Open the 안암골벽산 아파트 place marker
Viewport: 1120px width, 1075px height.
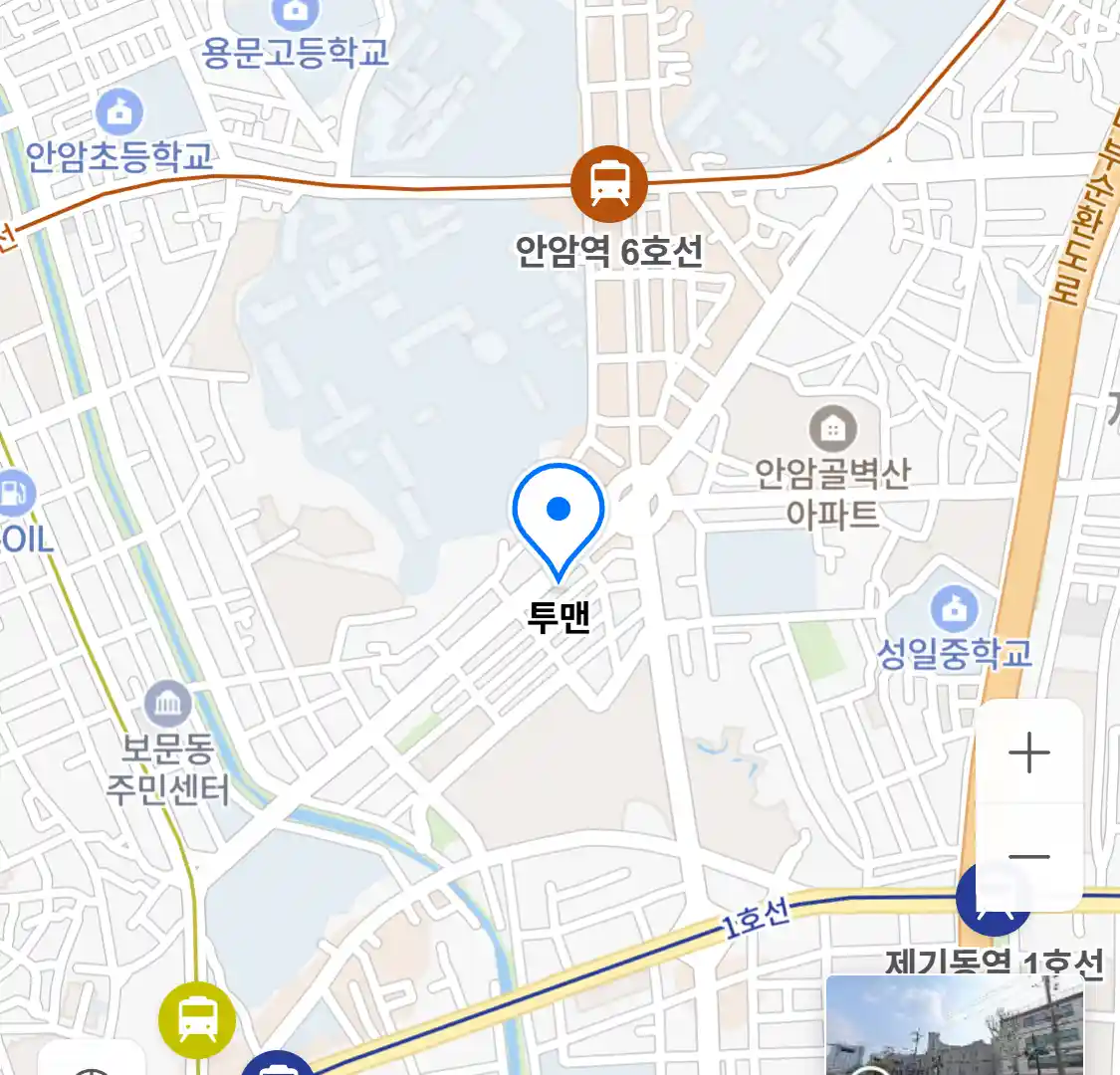pos(833,429)
